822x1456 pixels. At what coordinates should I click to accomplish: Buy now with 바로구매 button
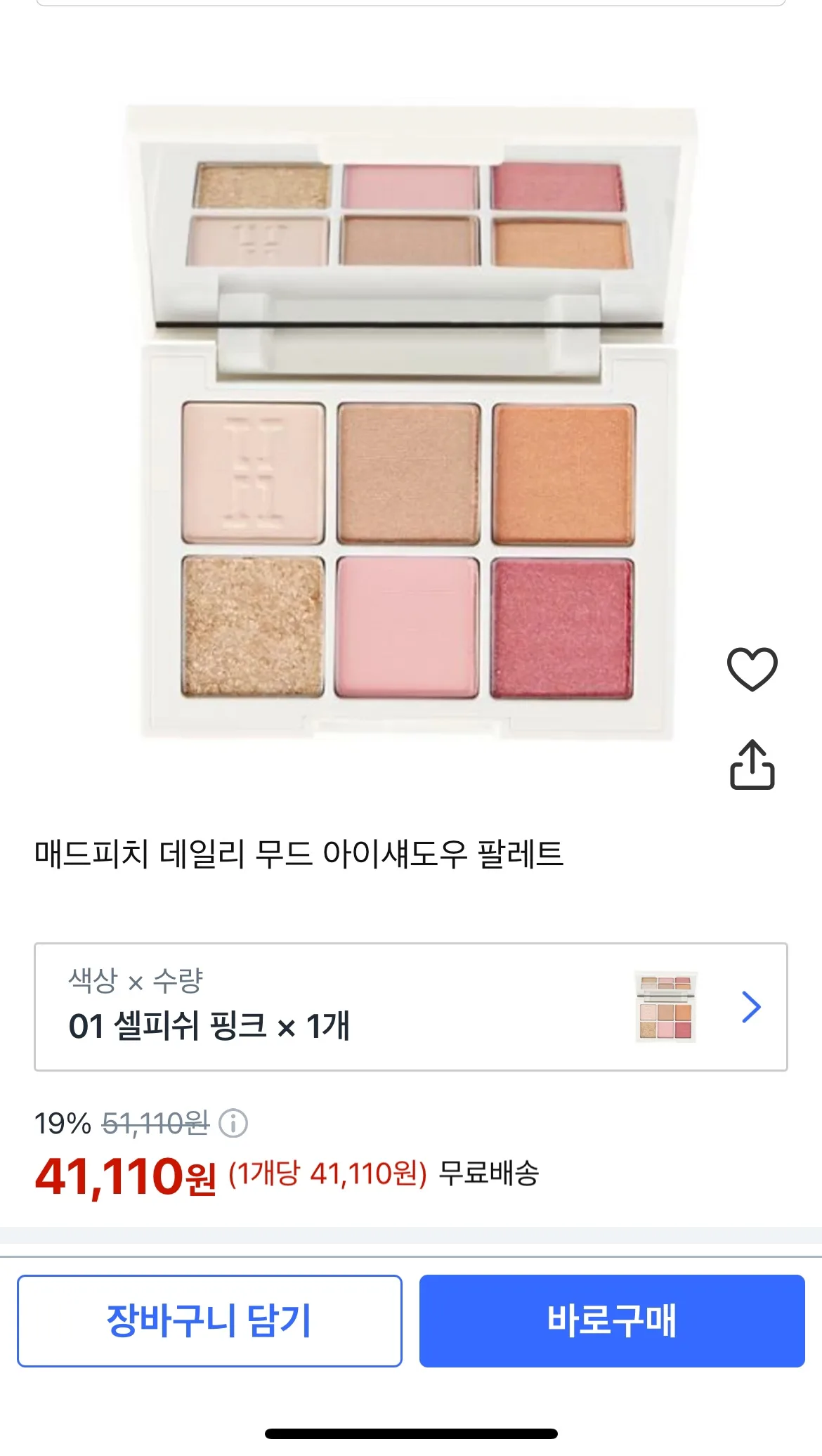pyautogui.click(x=612, y=1320)
